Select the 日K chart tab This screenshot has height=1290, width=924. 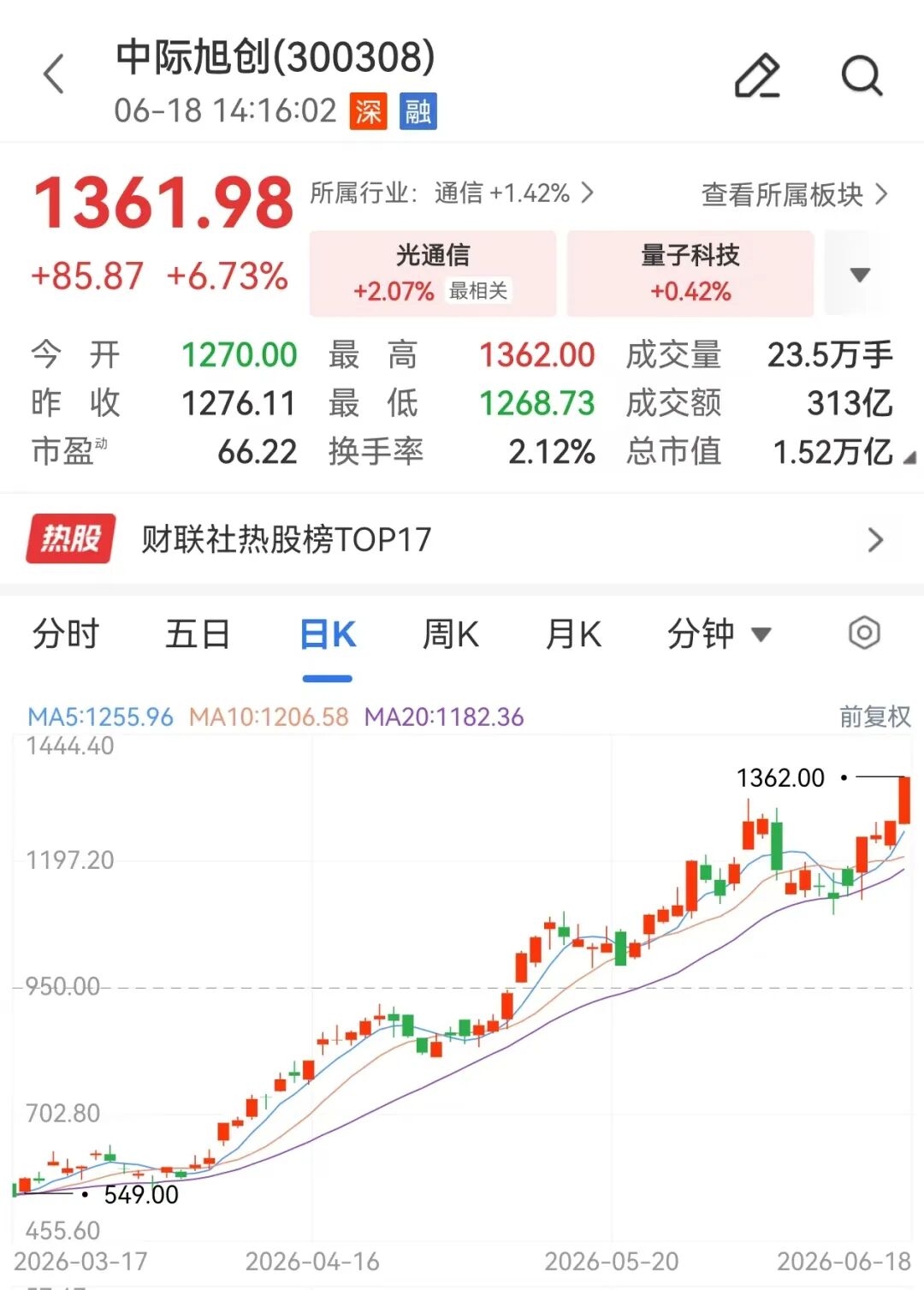pyautogui.click(x=328, y=635)
